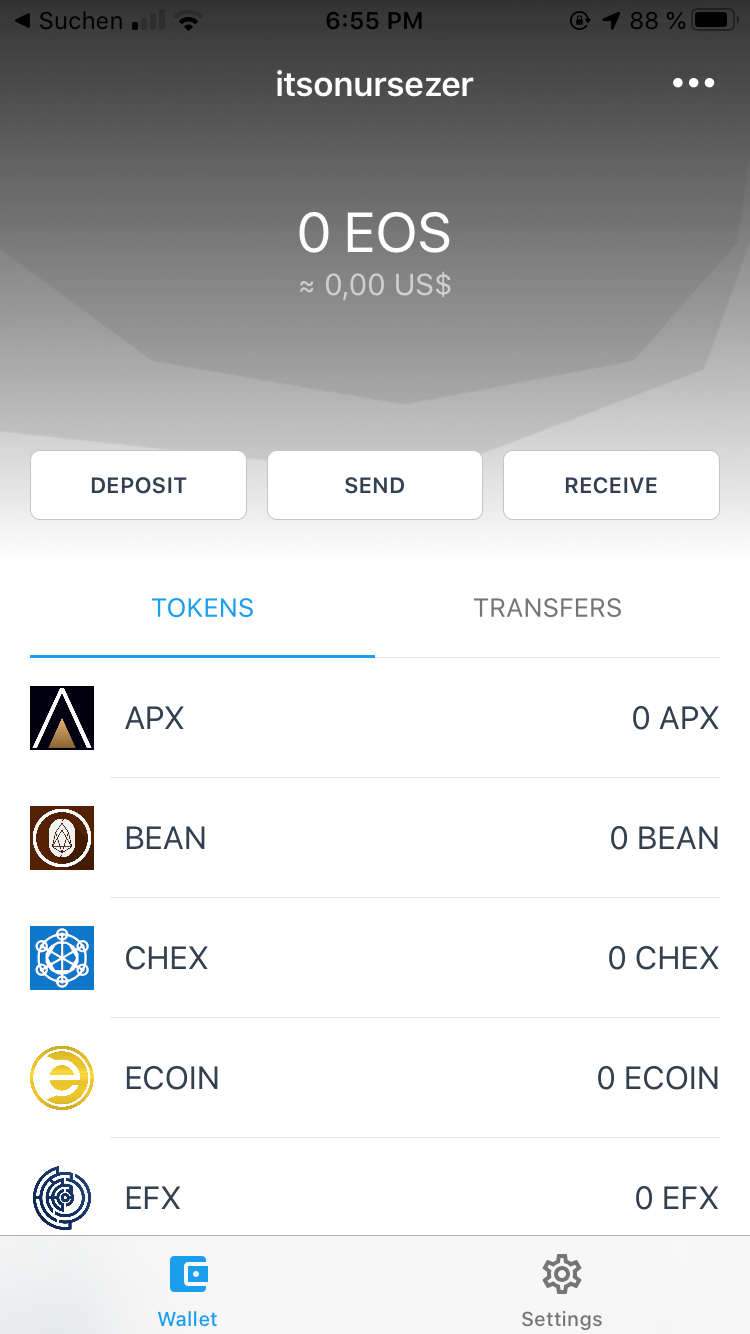Viewport: 750px width, 1334px height.
Task: Select the TOKENS tab
Action: click(203, 608)
